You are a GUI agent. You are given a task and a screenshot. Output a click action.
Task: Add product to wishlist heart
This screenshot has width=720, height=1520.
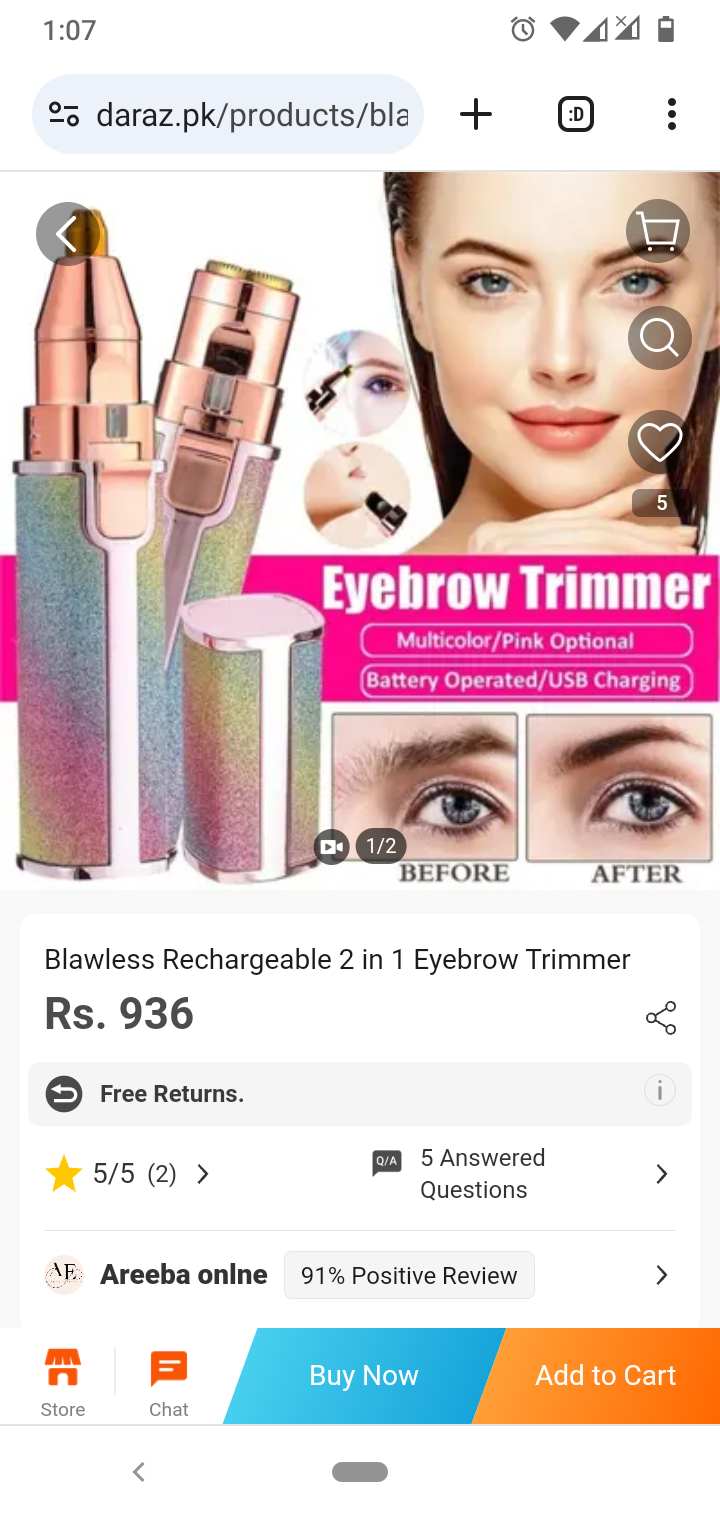pos(659,442)
